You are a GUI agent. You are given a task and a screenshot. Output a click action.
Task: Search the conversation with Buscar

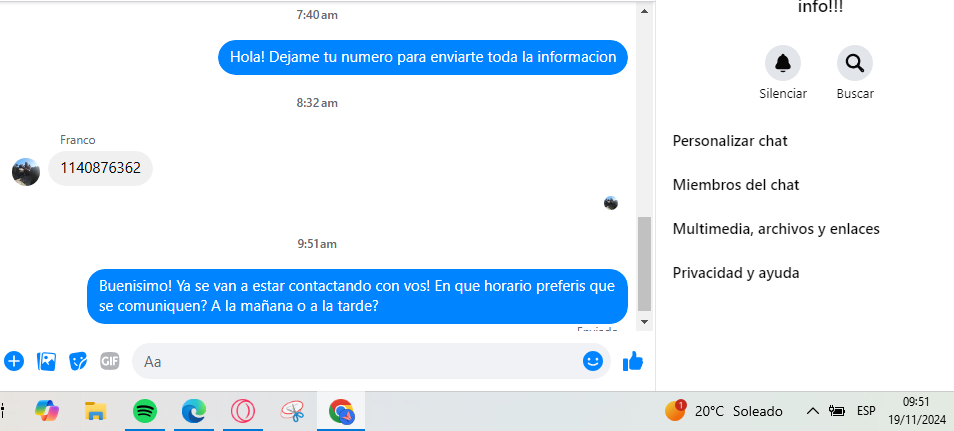click(x=855, y=64)
